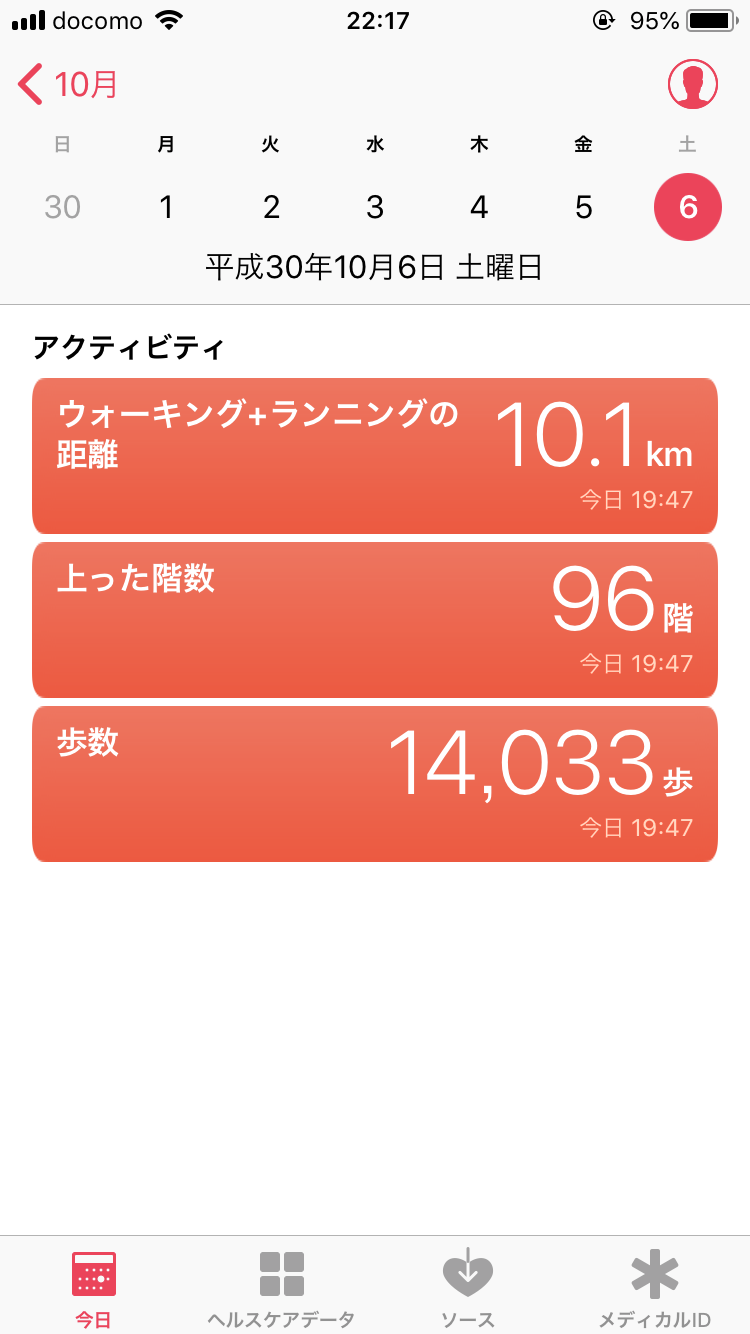
Task: Open the profile icon
Action: click(x=692, y=85)
